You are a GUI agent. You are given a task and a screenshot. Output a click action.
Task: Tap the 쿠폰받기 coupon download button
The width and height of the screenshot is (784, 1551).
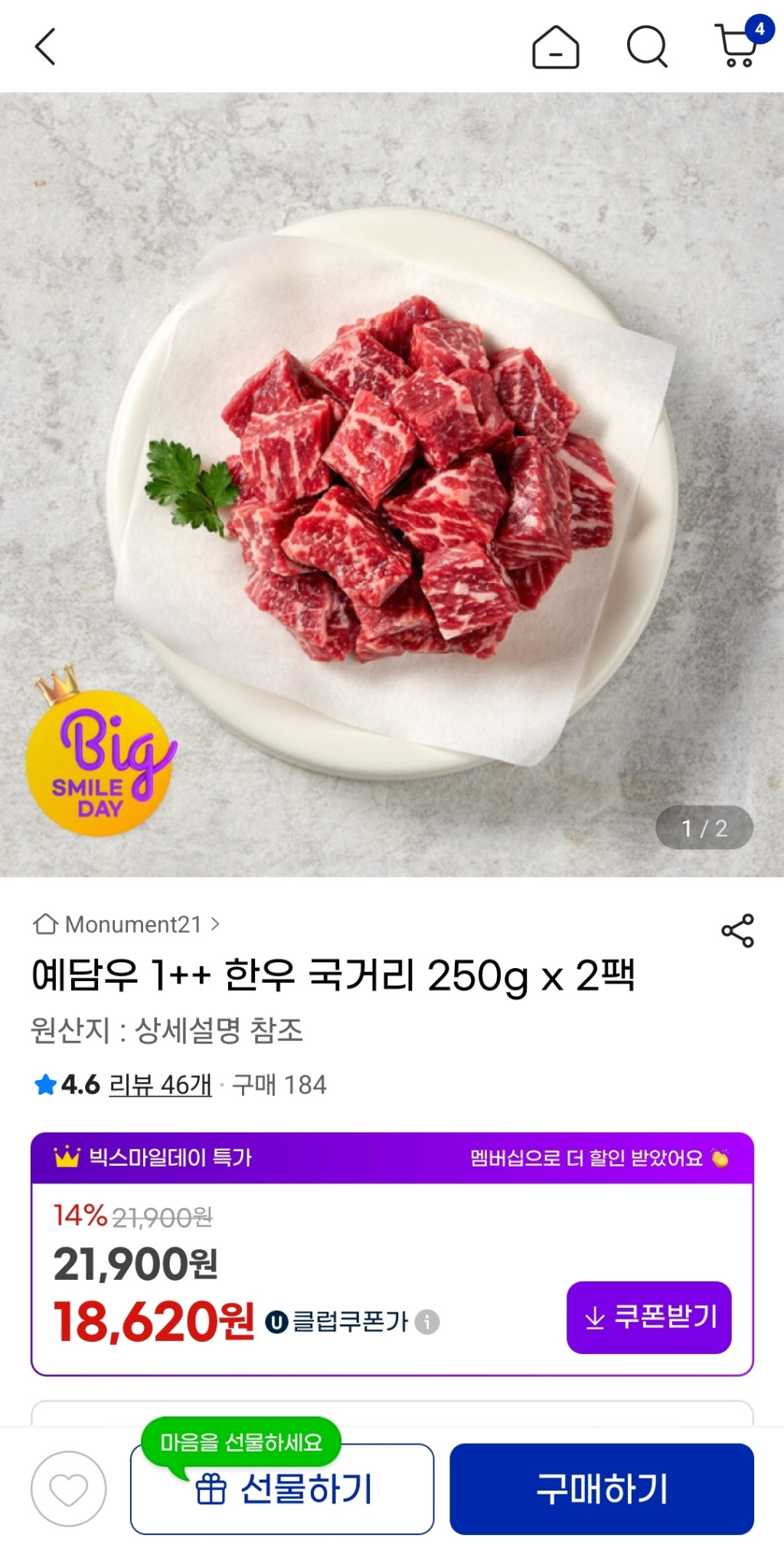coord(648,1317)
